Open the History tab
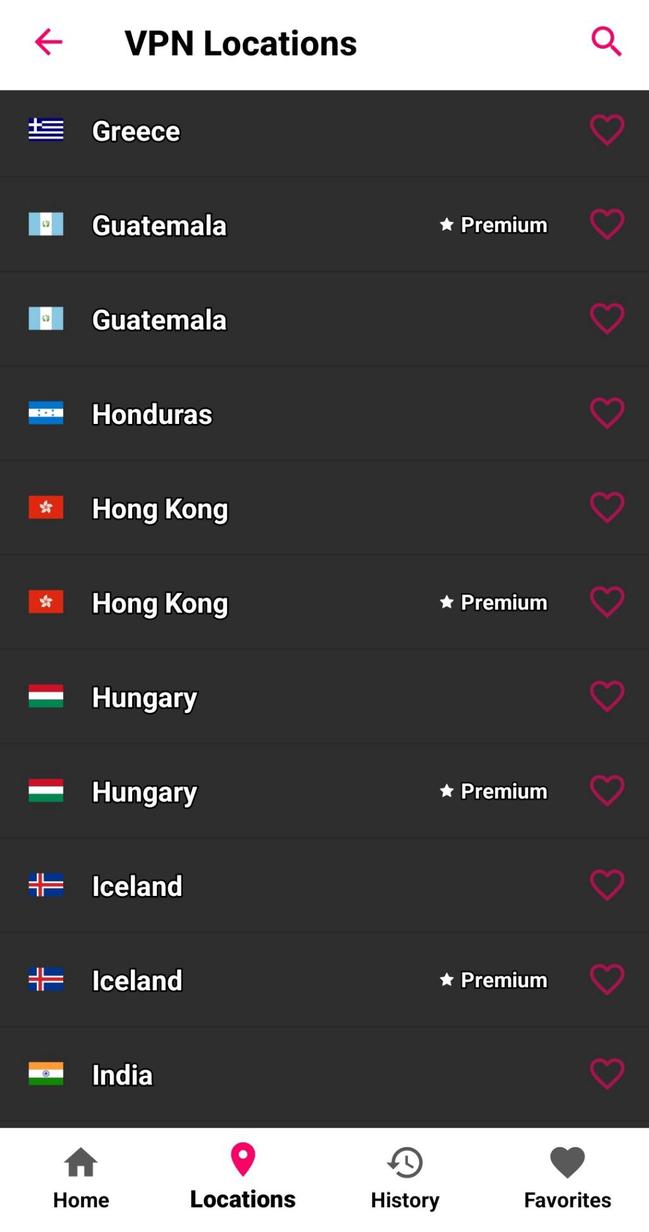The width and height of the screenshot is (649, 1232). [x=405, y=1179]
